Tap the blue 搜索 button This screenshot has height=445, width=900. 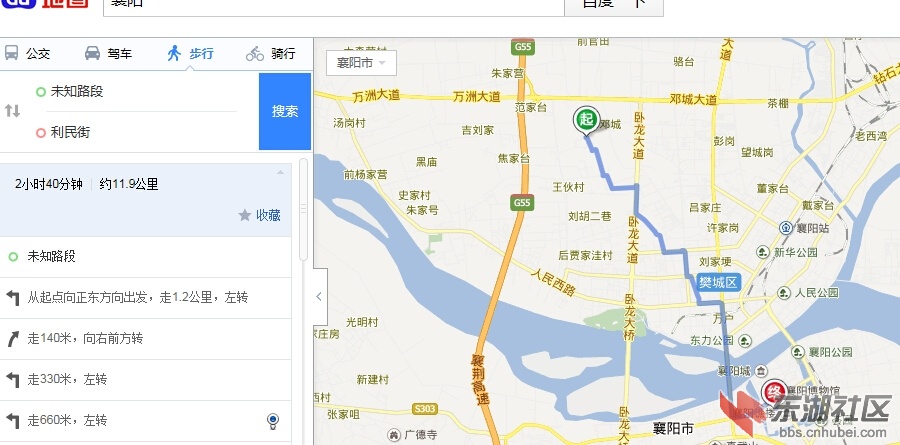click(x=285, y=111)
